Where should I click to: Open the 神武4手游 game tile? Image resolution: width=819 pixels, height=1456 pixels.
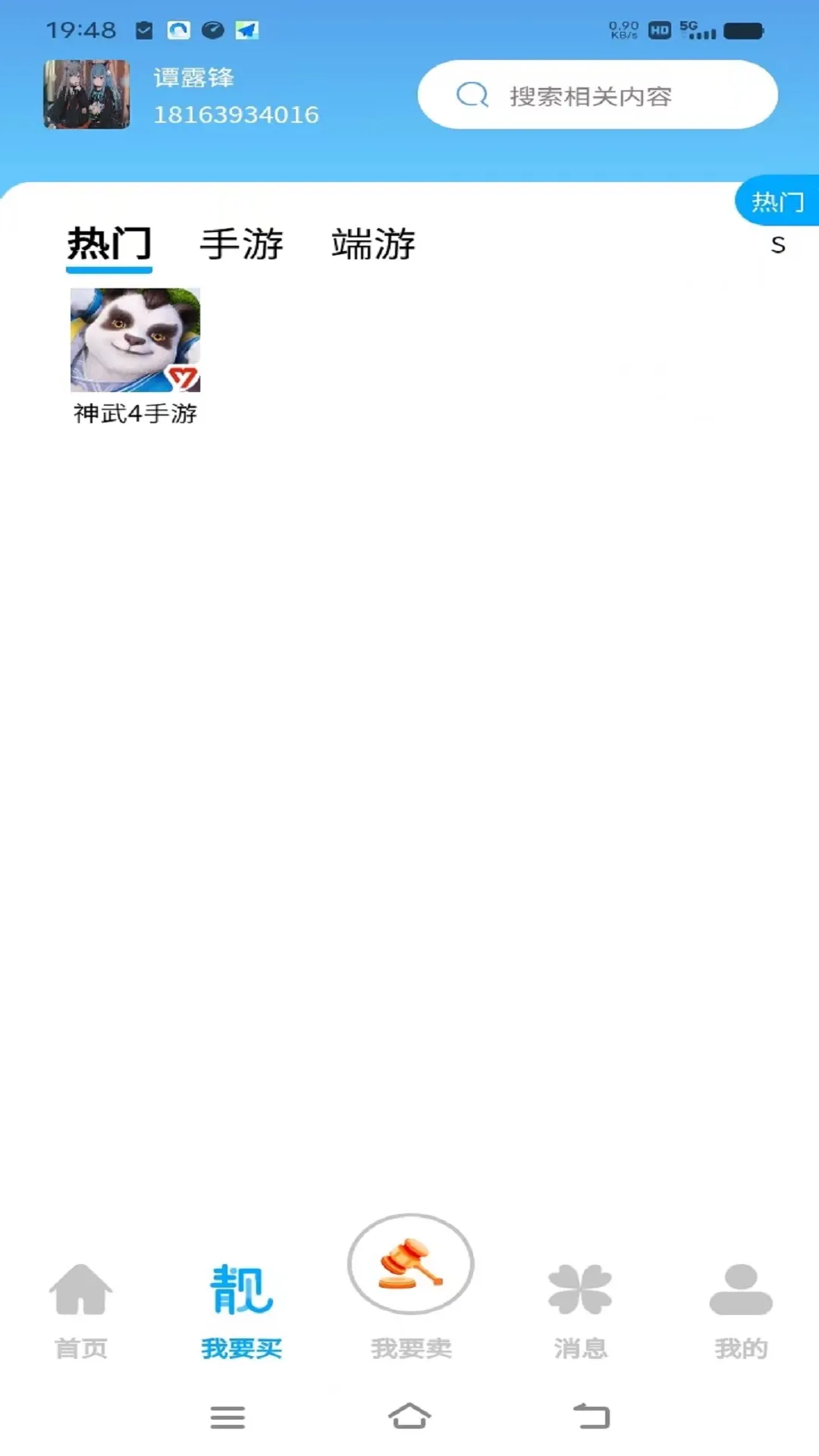point(135,355)
